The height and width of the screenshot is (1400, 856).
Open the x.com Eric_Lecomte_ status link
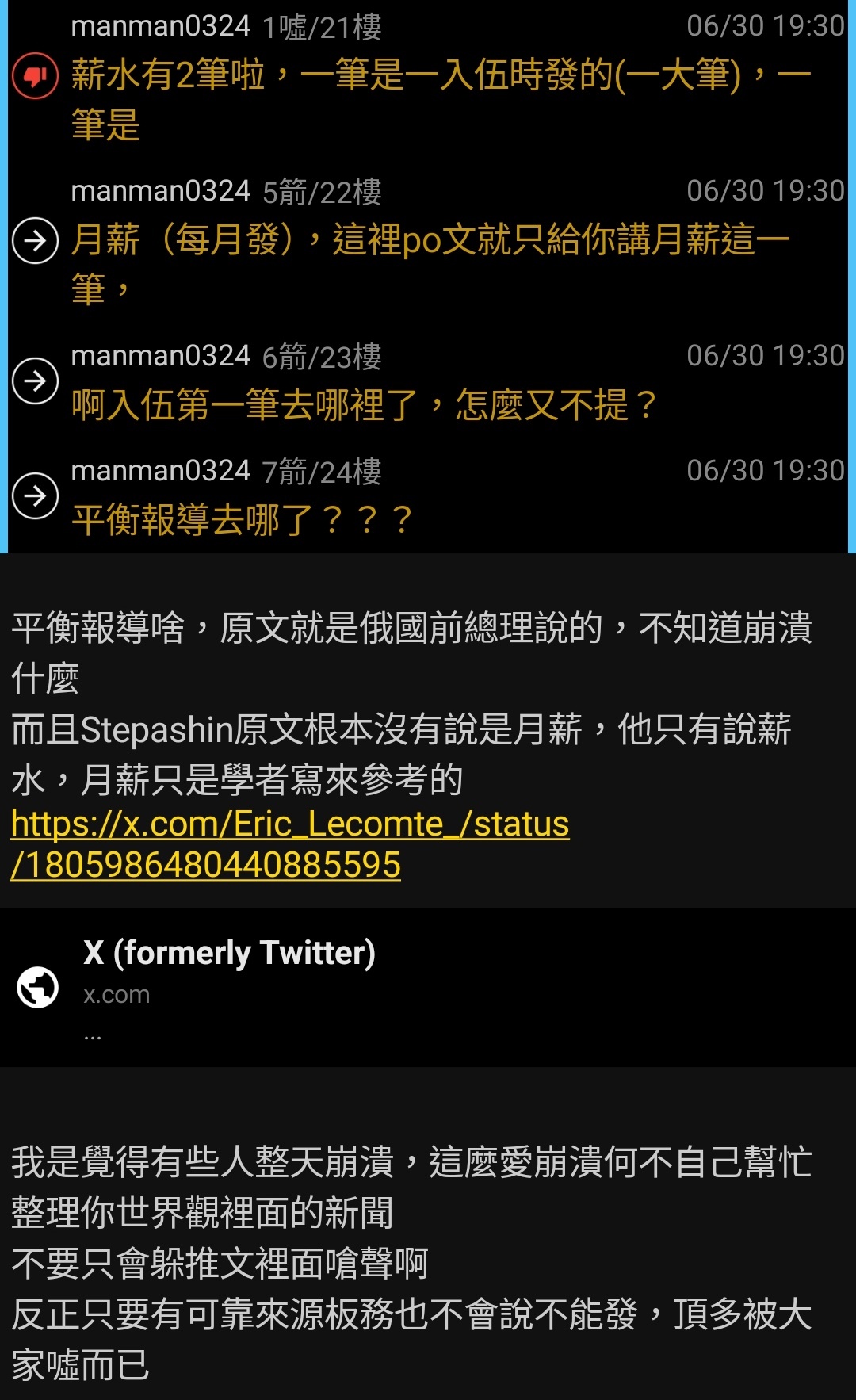pyautogui.click(x=289, y=843)
